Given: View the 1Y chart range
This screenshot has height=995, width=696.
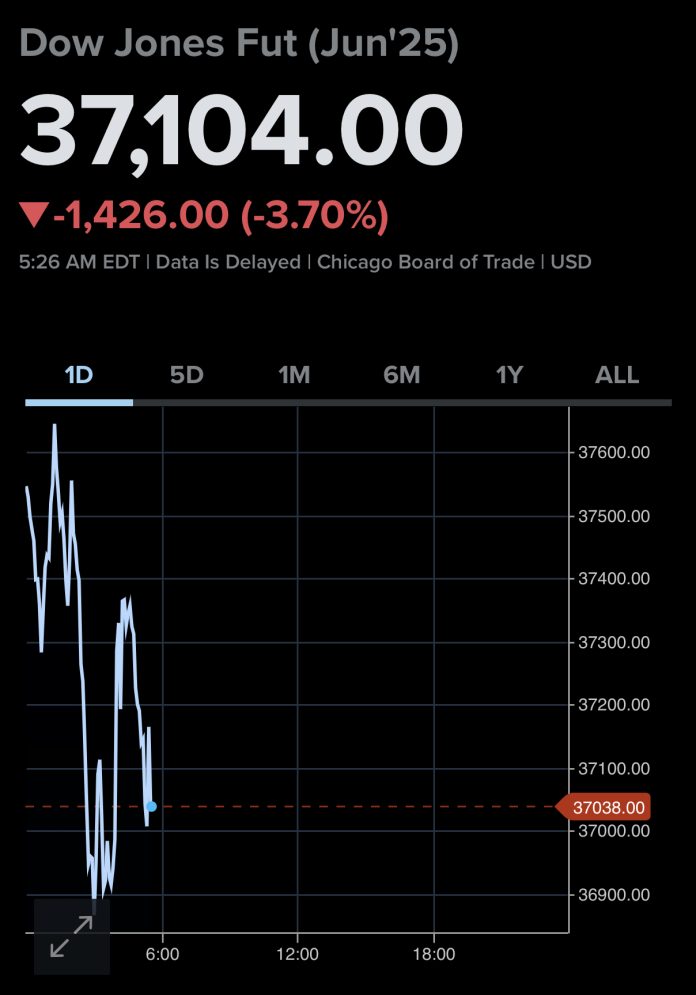Looking at the screenshot, I should pyautogui.click(x=509, y=376).
